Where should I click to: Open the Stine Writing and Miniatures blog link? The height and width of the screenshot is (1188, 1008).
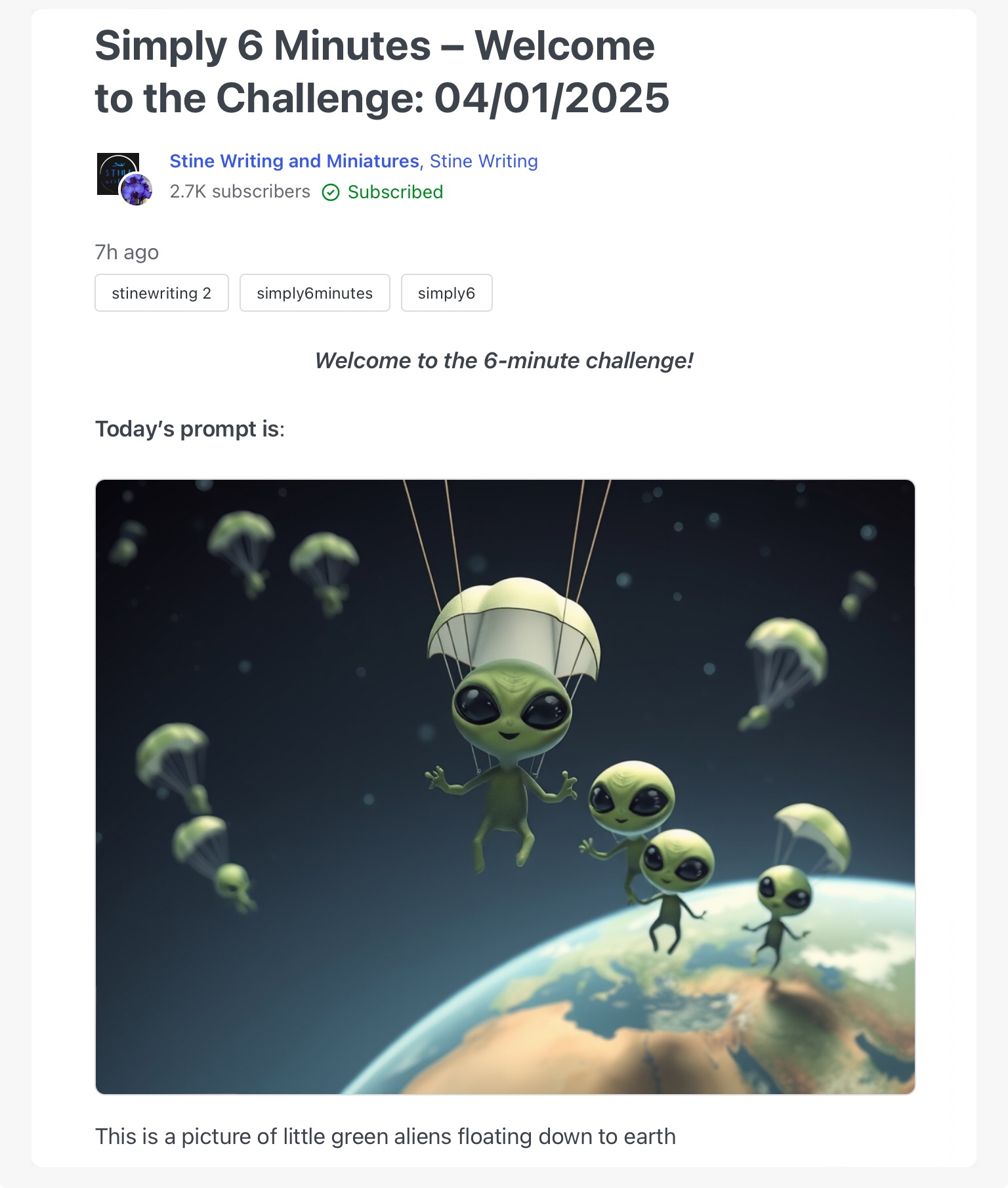coord(294,161)
